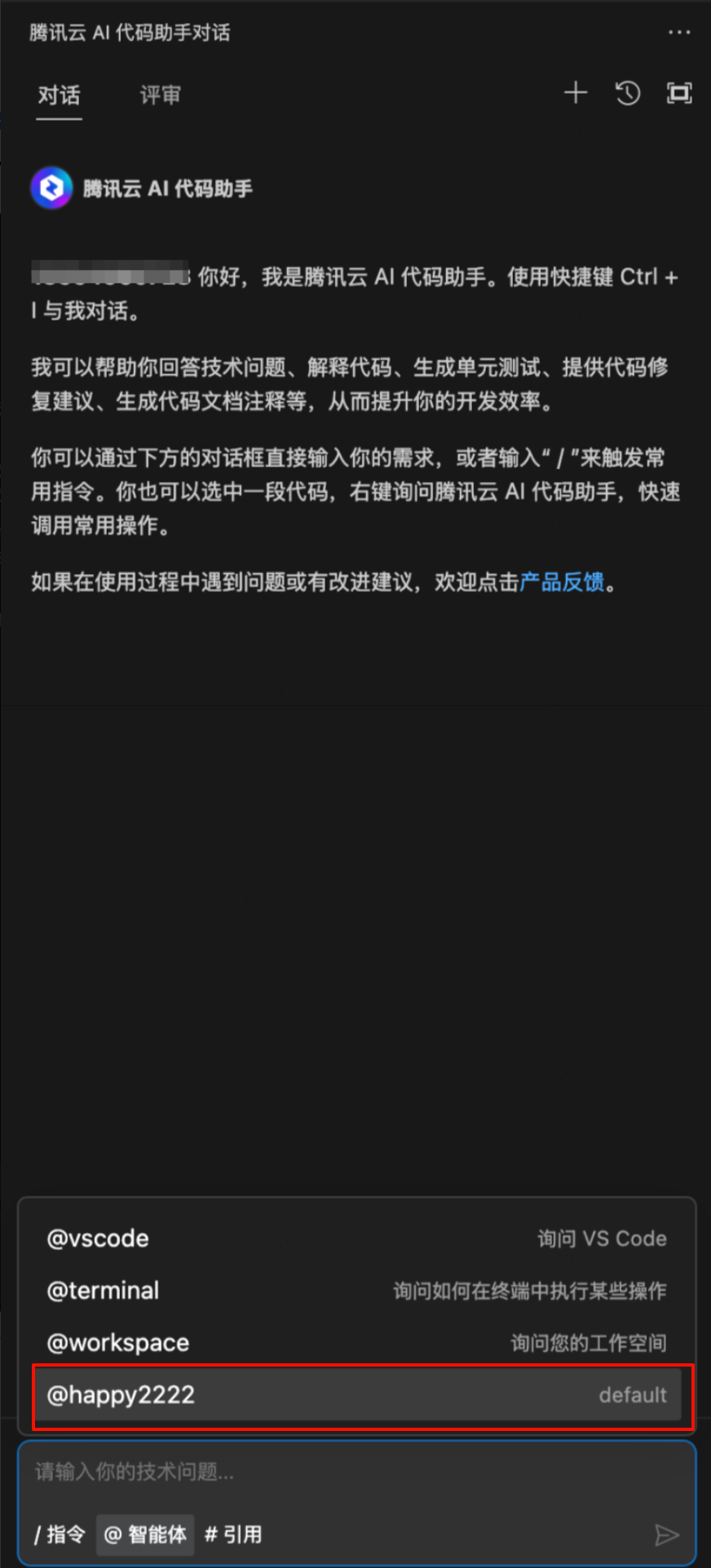
Task: Open the 产品反馈 link
Action: click(x=562, y=582)
